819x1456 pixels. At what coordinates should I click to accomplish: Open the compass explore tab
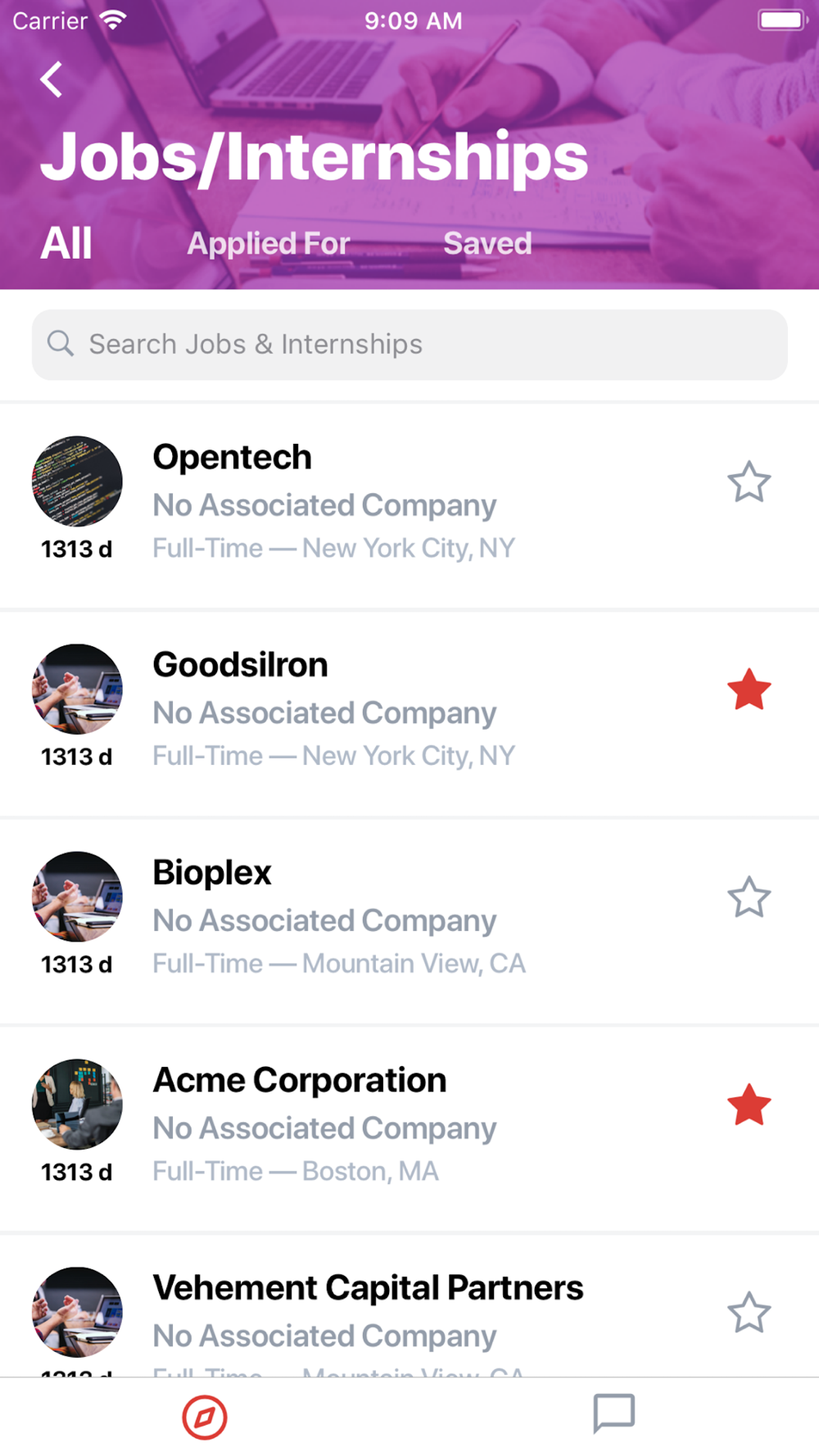tap(205, 1417)
